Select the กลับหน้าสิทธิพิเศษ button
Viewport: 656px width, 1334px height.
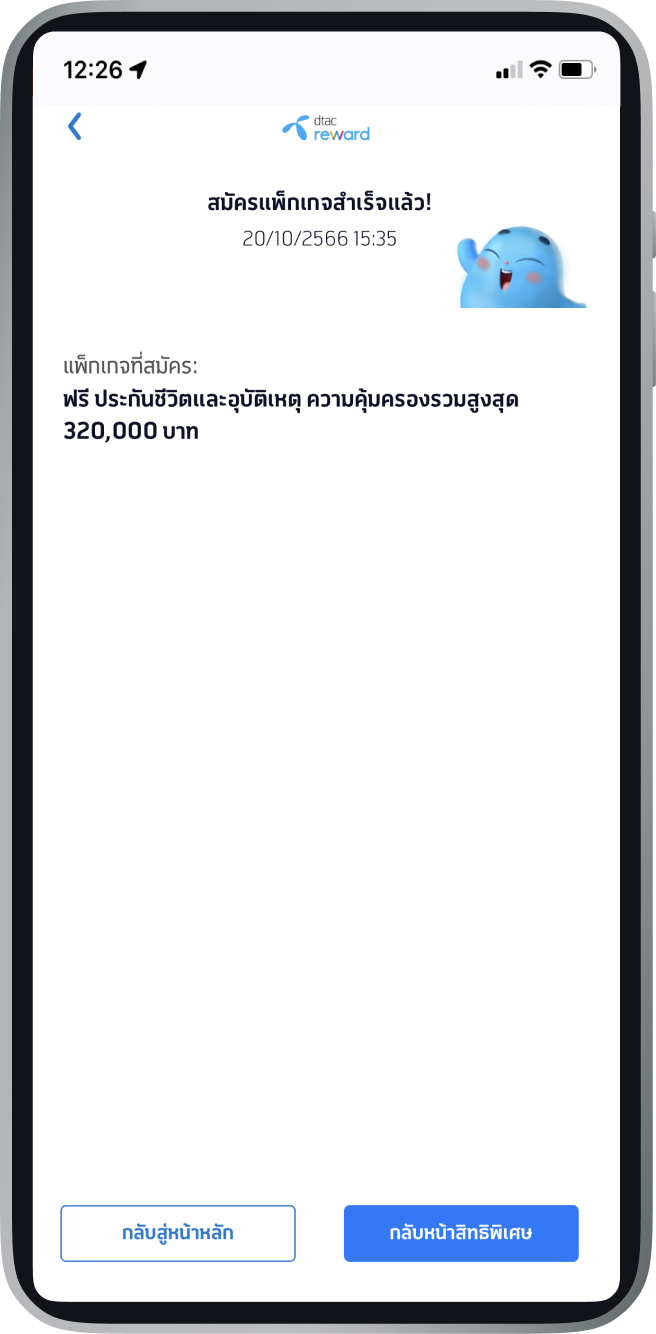[461, 1233]
